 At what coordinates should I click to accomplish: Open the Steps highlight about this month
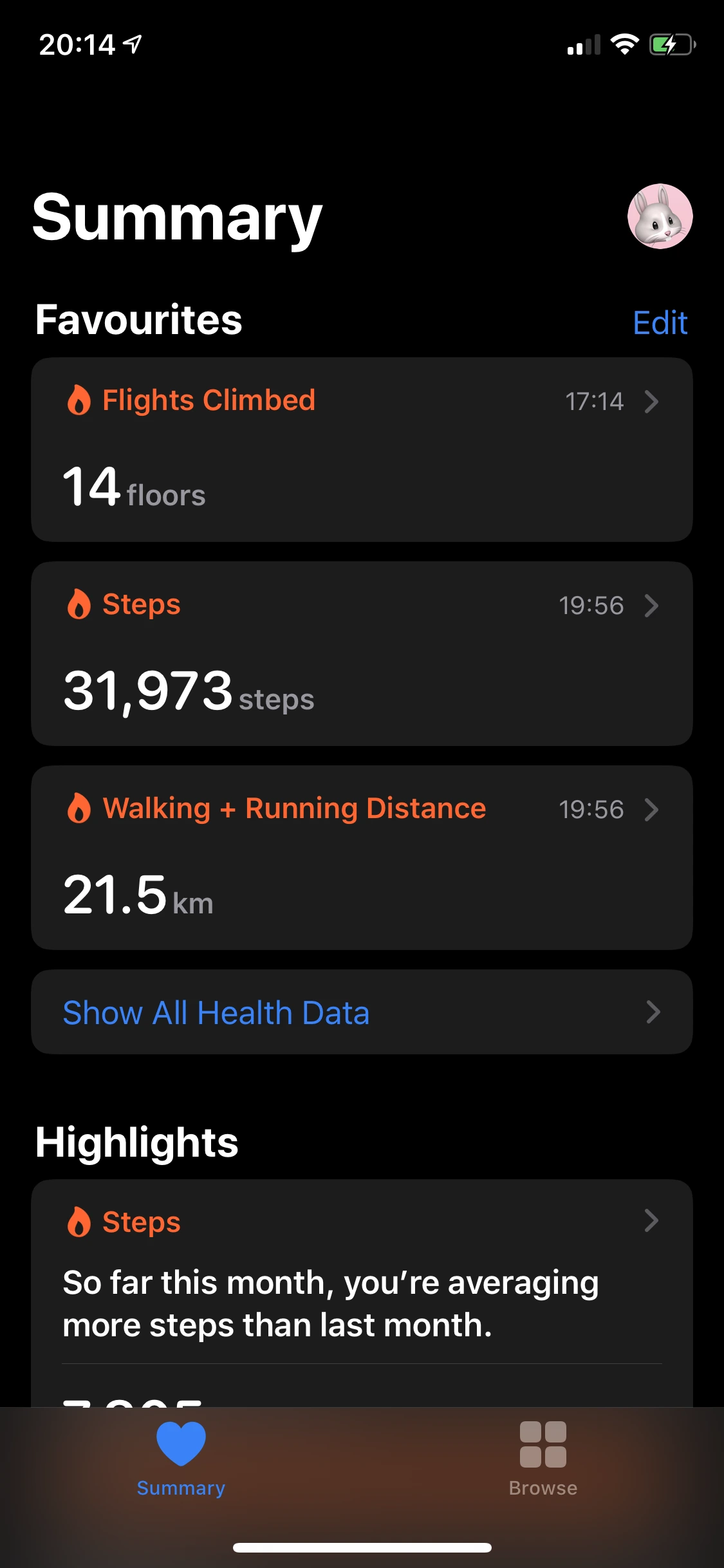click(x=362, y=1274)
